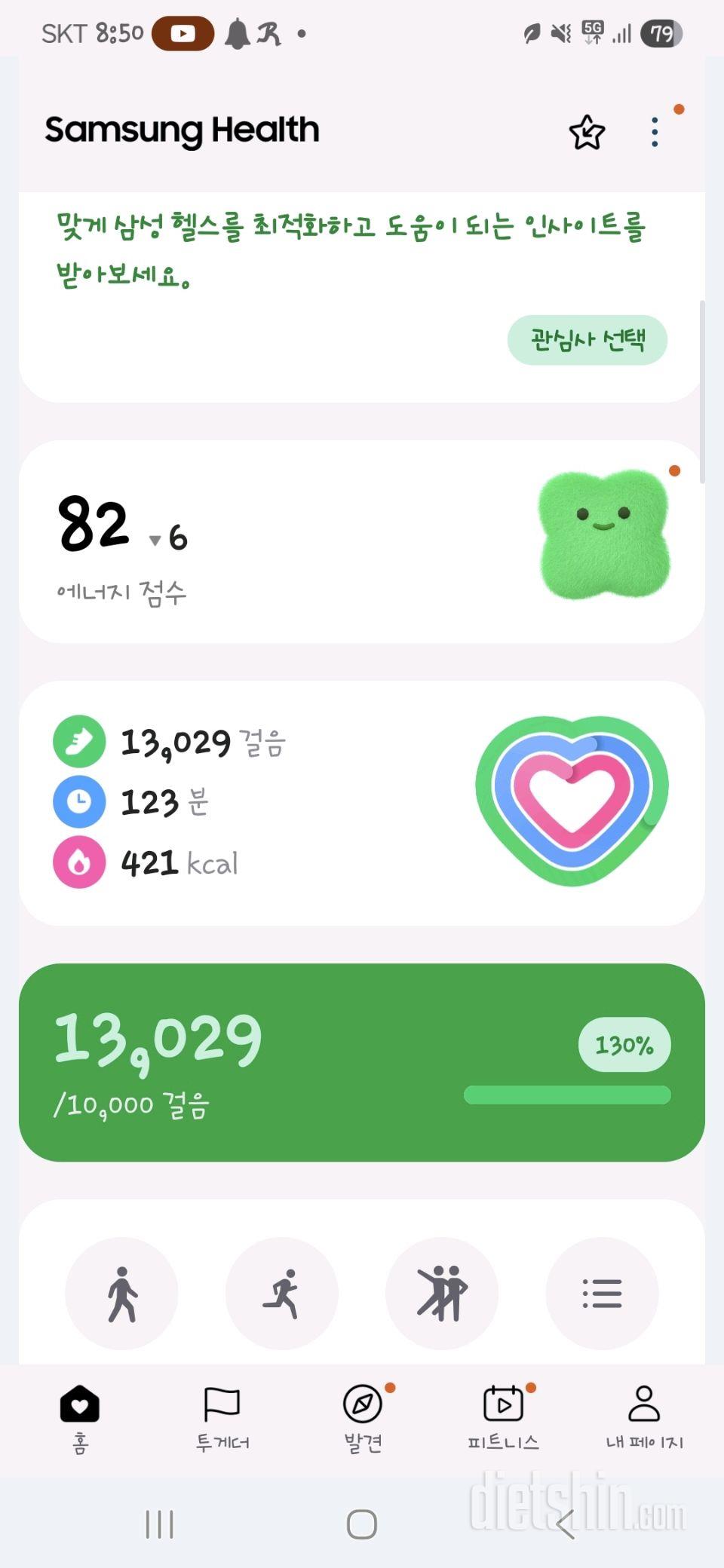Start a walking workout
The image size is (724, 1568).
click(x=122, y=1293)
